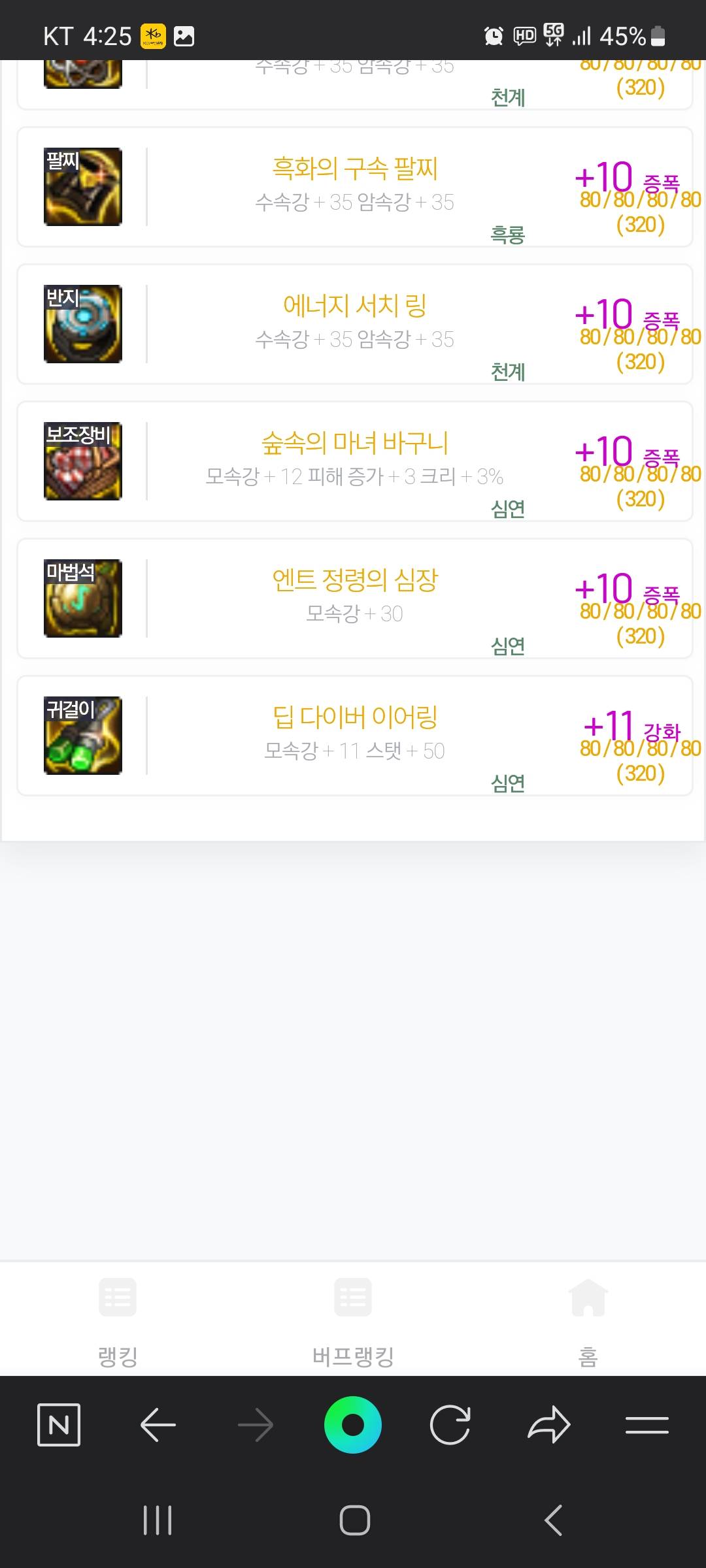Open the Naver N home button

point(59,1424)
